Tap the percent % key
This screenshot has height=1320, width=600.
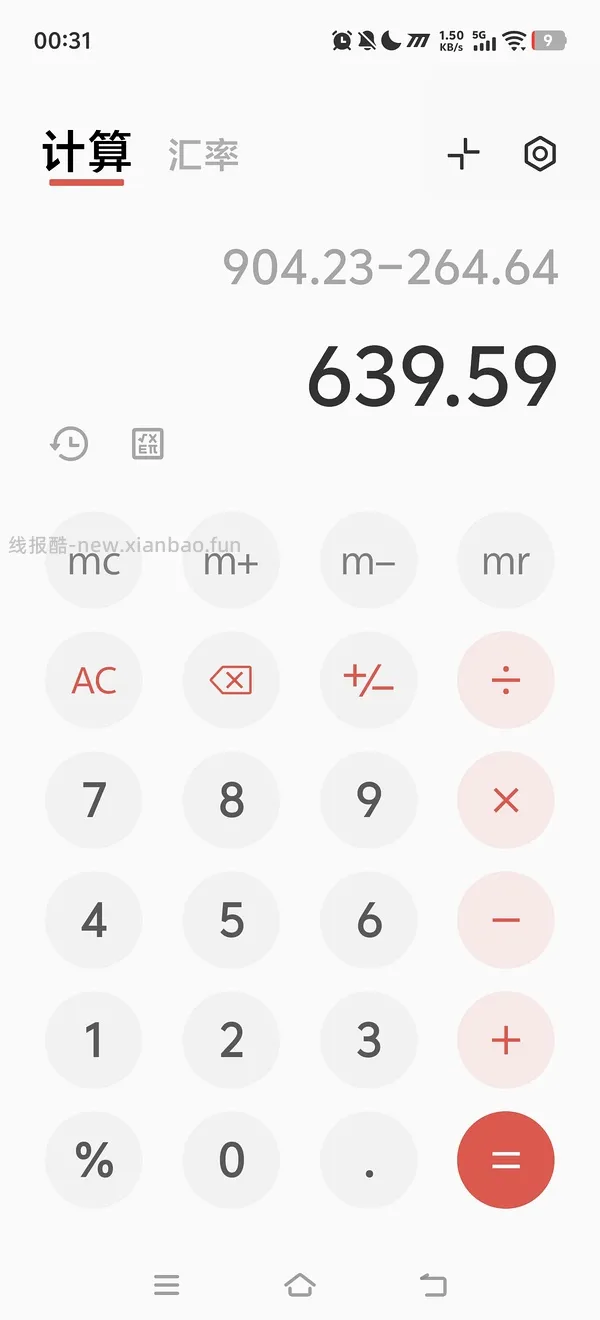94,1160
